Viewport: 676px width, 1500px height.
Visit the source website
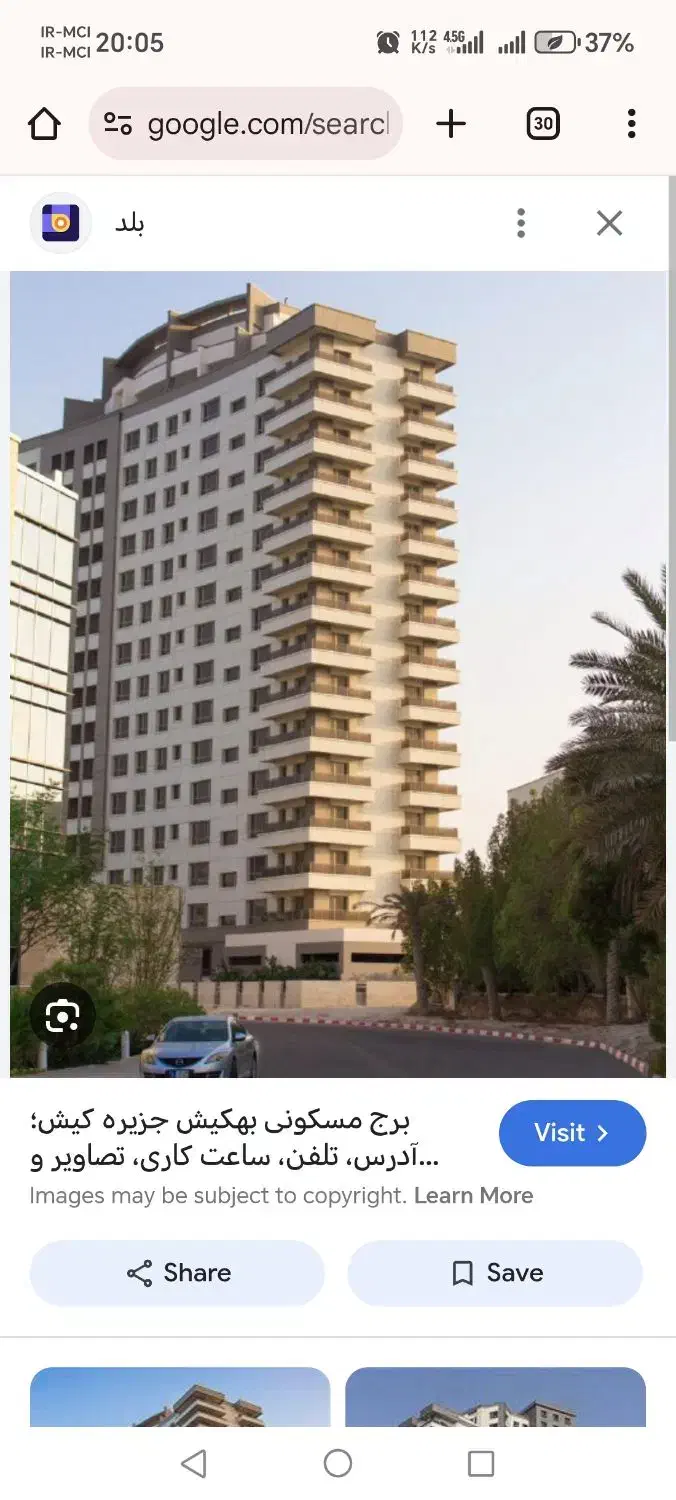tap(572, 1133)
